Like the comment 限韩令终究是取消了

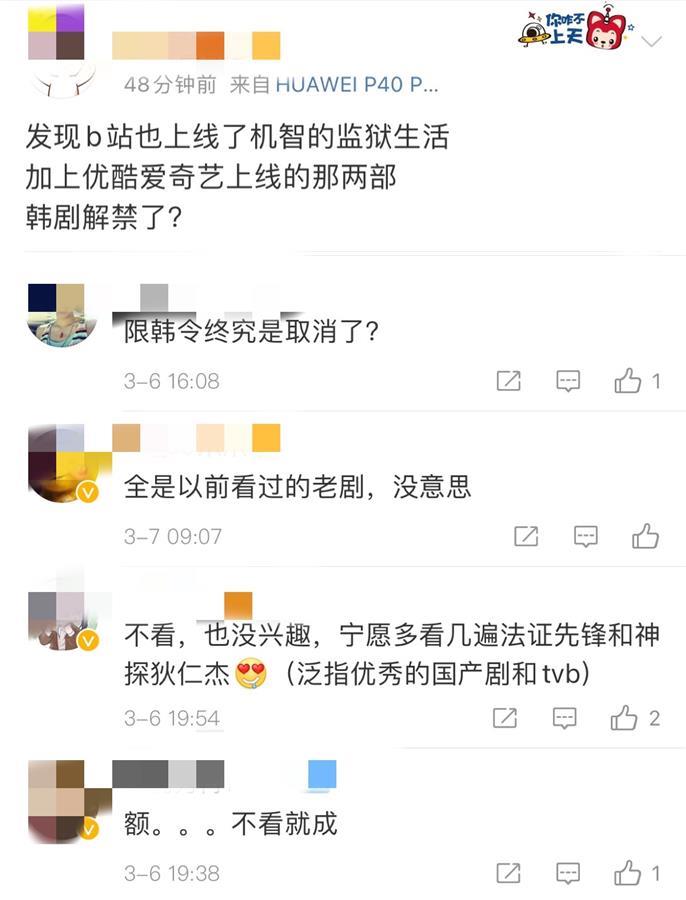[x=629, y=381]
